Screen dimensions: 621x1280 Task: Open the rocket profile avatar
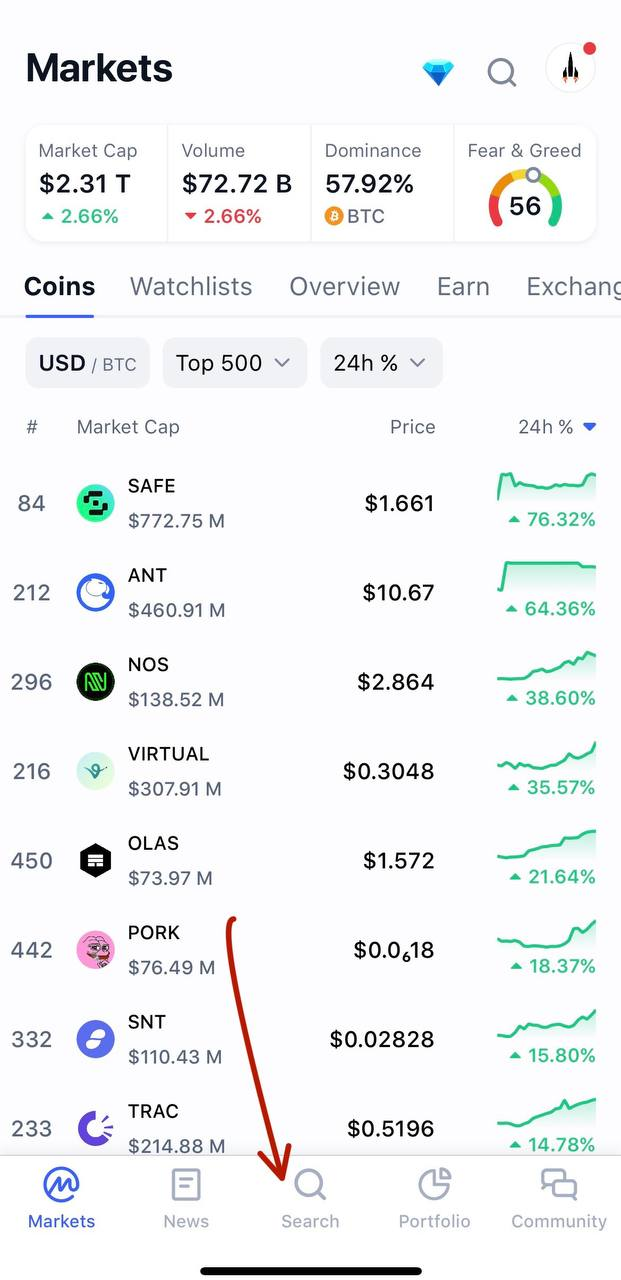pyautogui.click(x=570, y=68)
